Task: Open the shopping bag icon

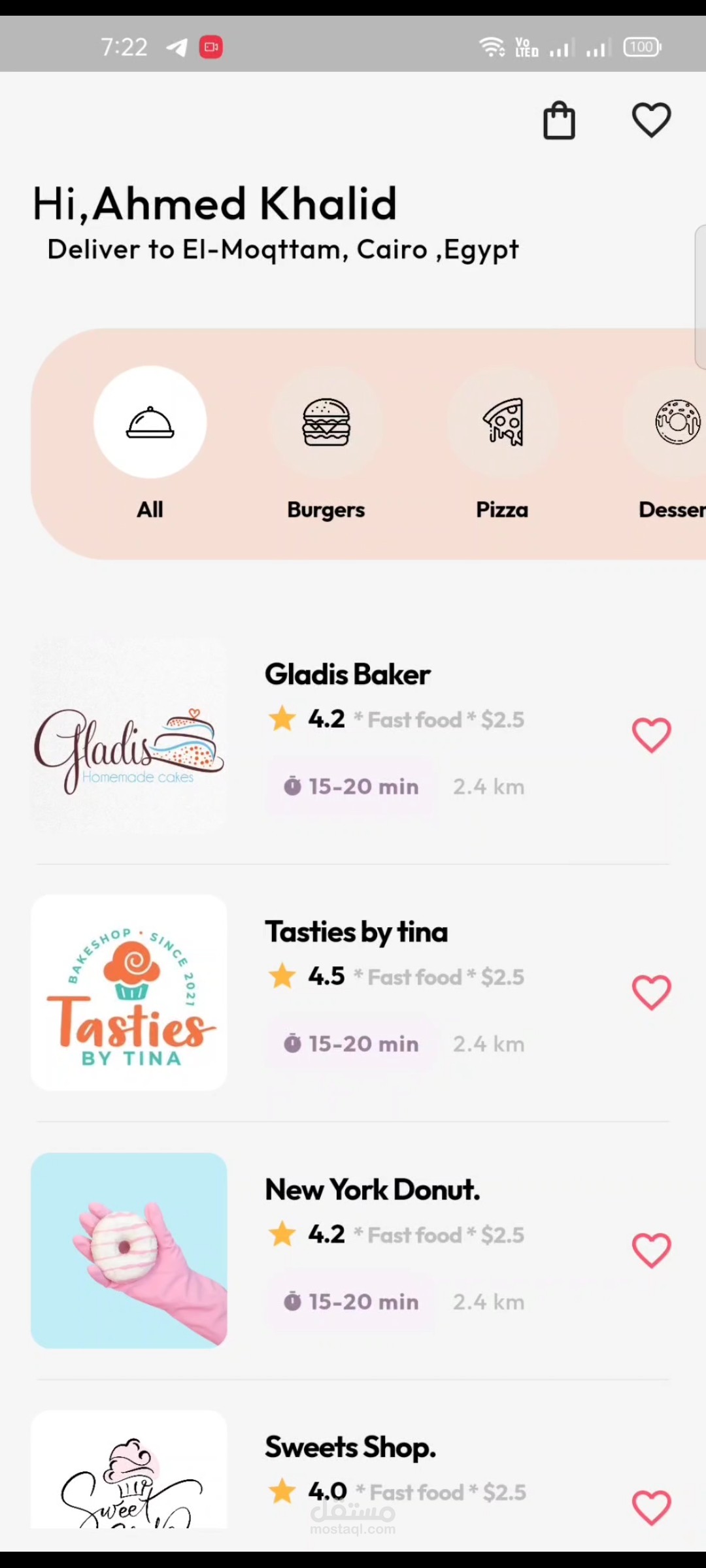Action: tap(559, 120)
